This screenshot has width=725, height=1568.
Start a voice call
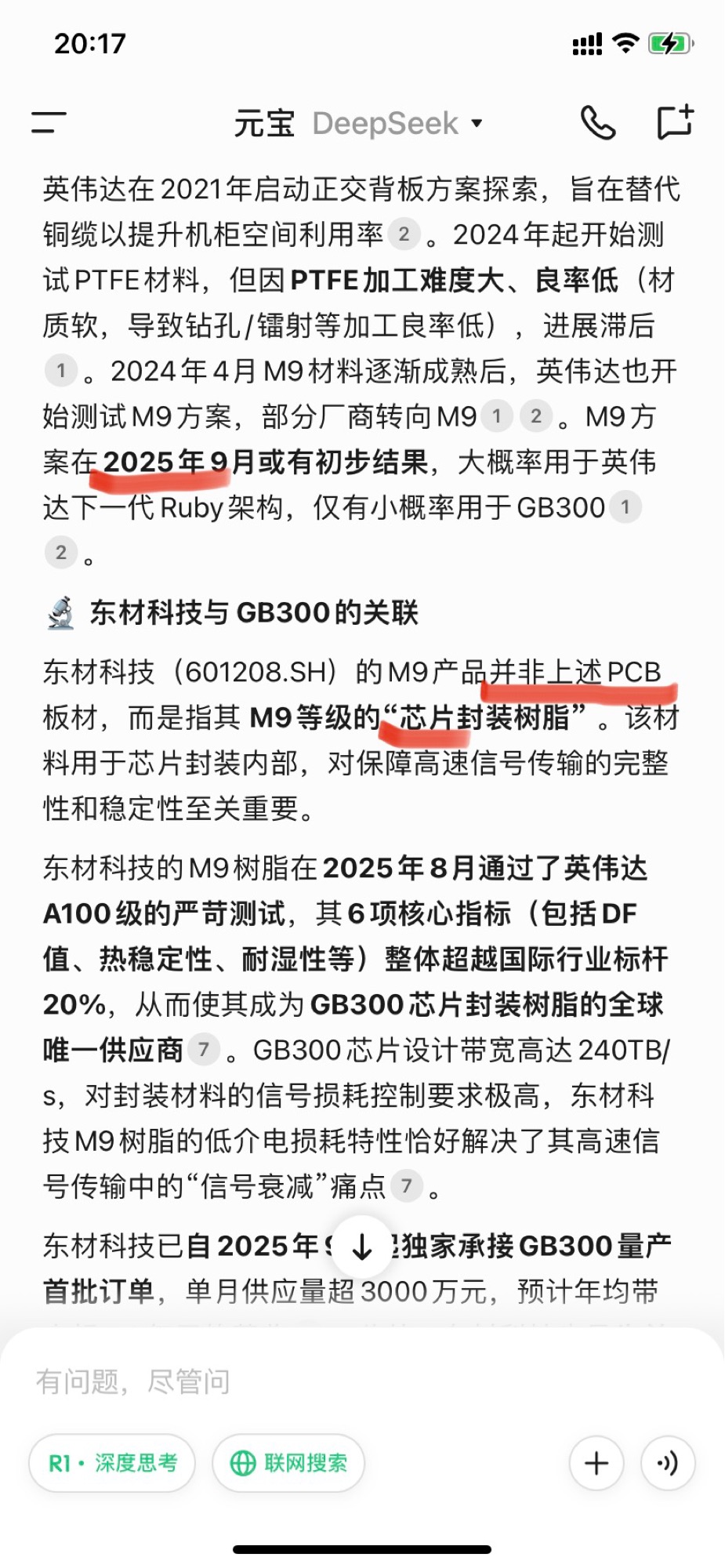tap(598, 122)
